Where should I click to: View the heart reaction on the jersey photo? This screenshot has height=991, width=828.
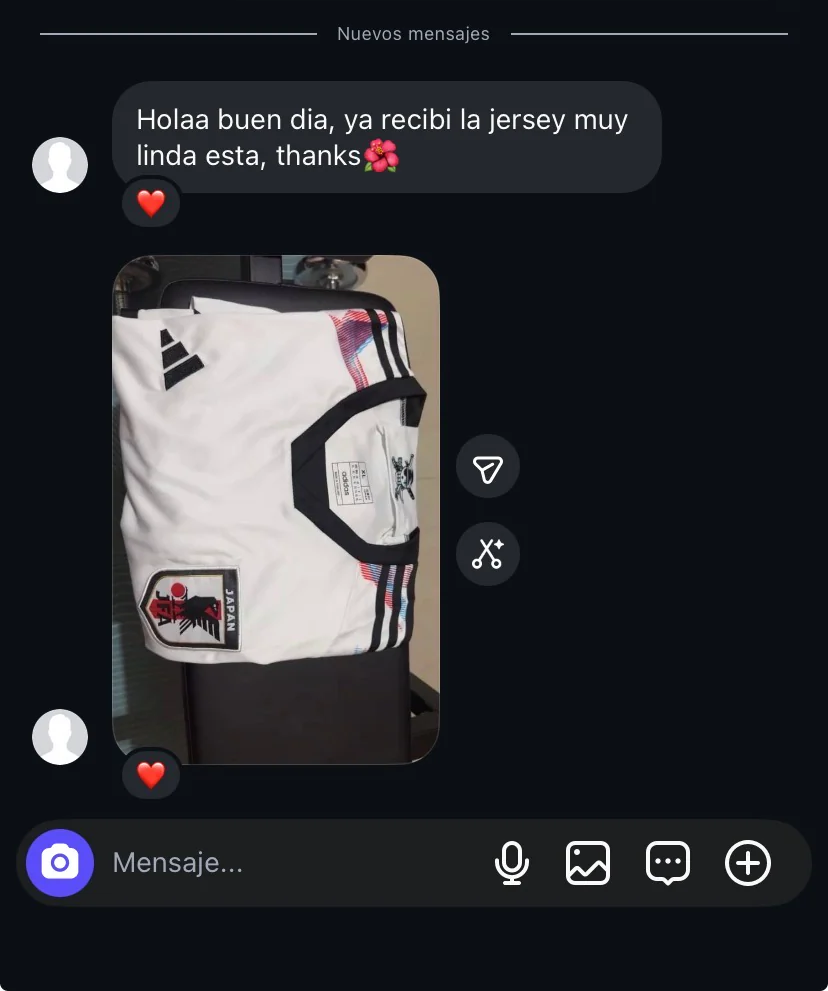[151, 774]
